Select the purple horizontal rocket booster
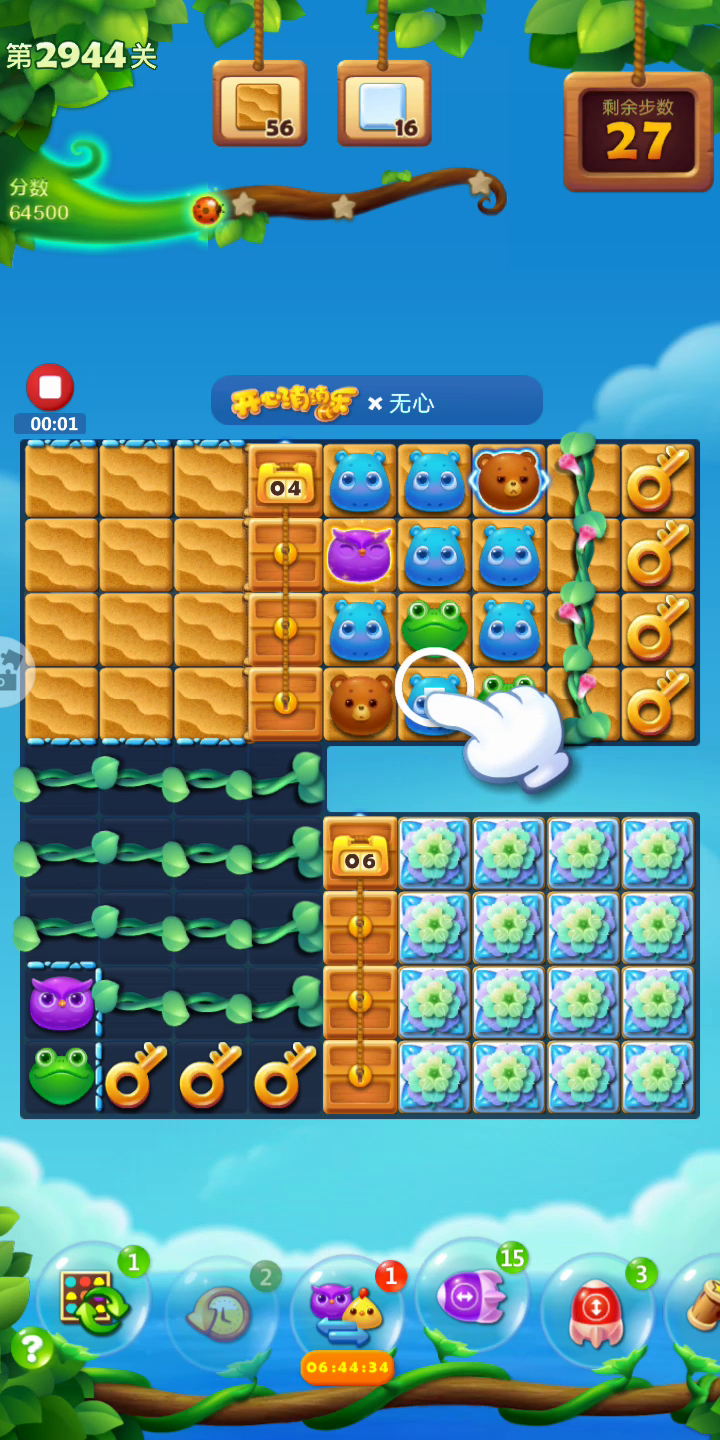The image size is (720, 1440). point(470,1295)
